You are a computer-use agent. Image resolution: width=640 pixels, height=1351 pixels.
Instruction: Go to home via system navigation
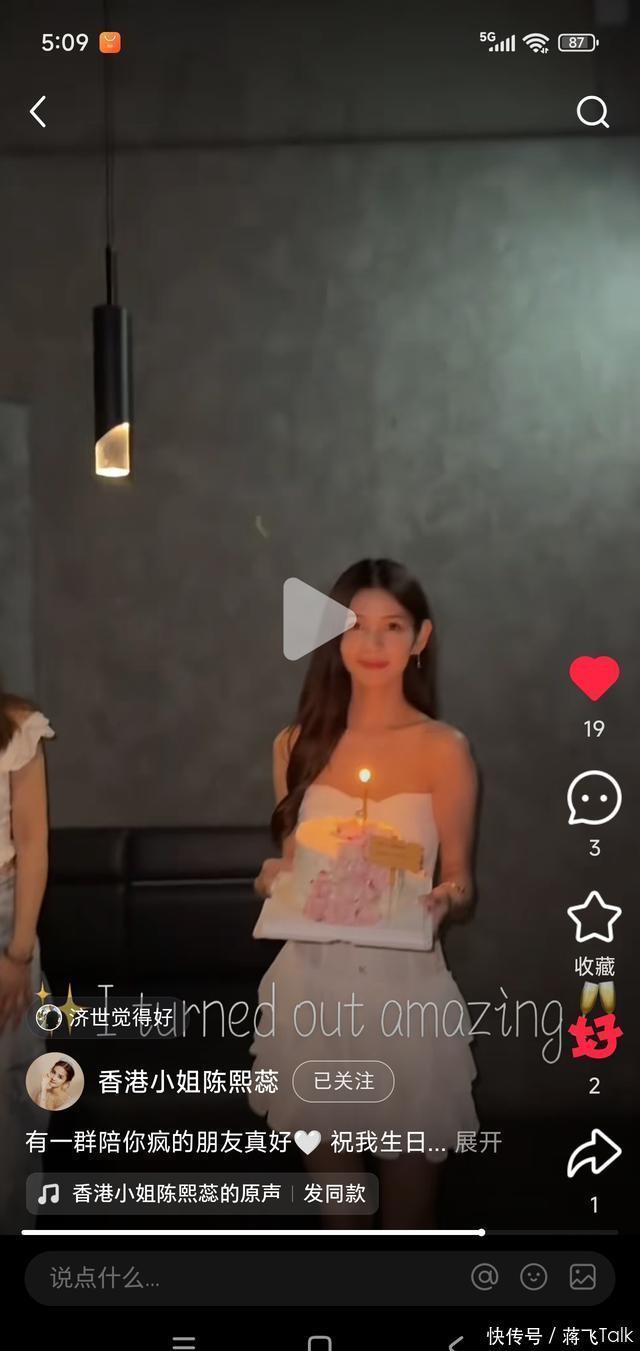[x=319, y=1342]
